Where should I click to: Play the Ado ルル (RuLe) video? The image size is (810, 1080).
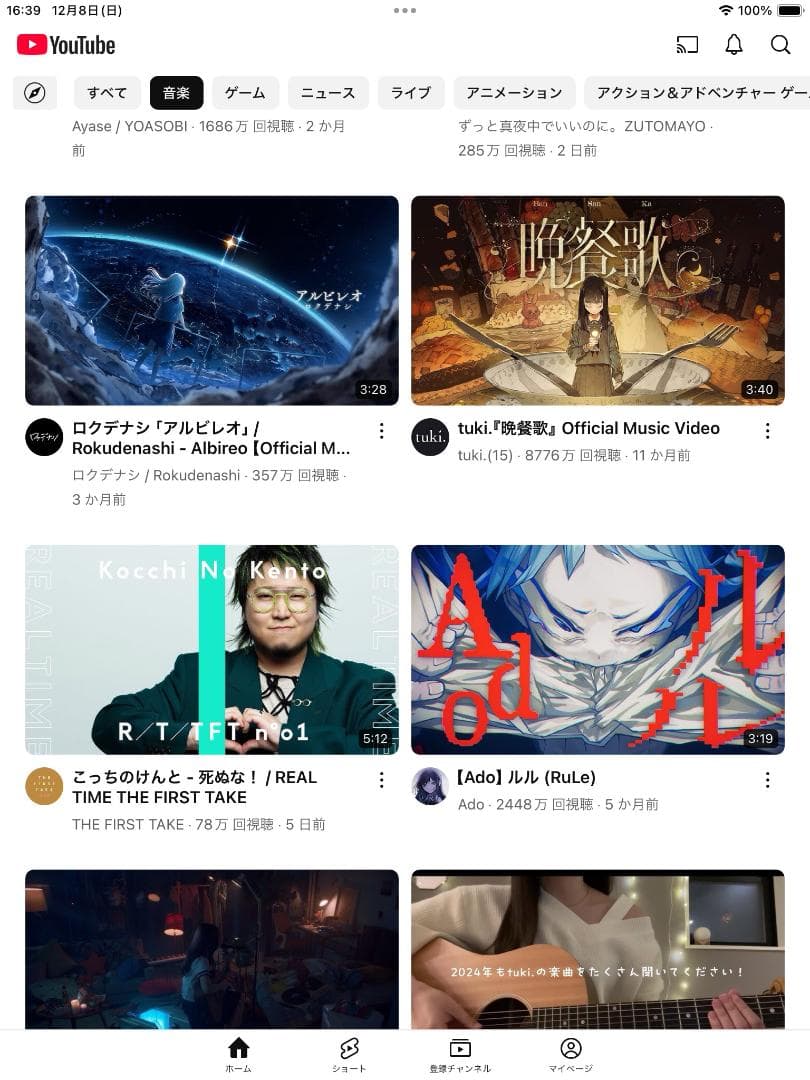coord(597,649)
